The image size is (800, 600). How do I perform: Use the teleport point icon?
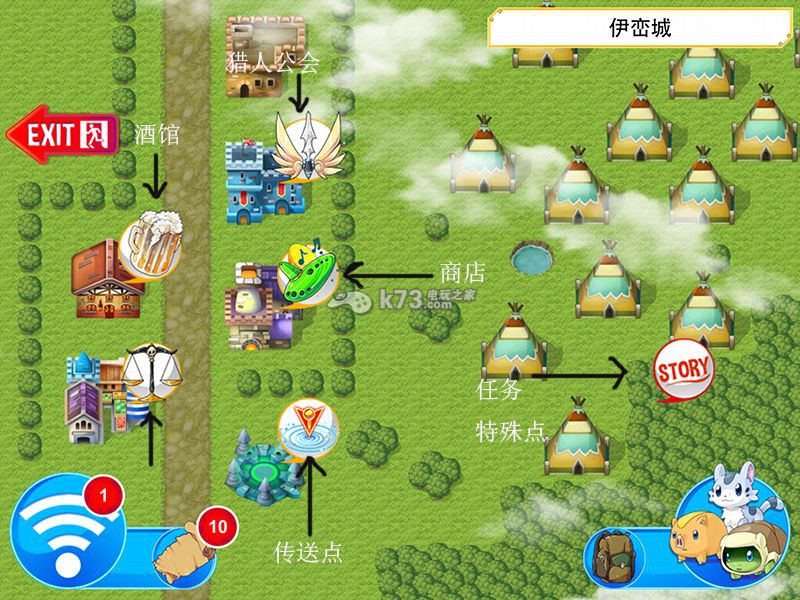click(x=307, y=428)
